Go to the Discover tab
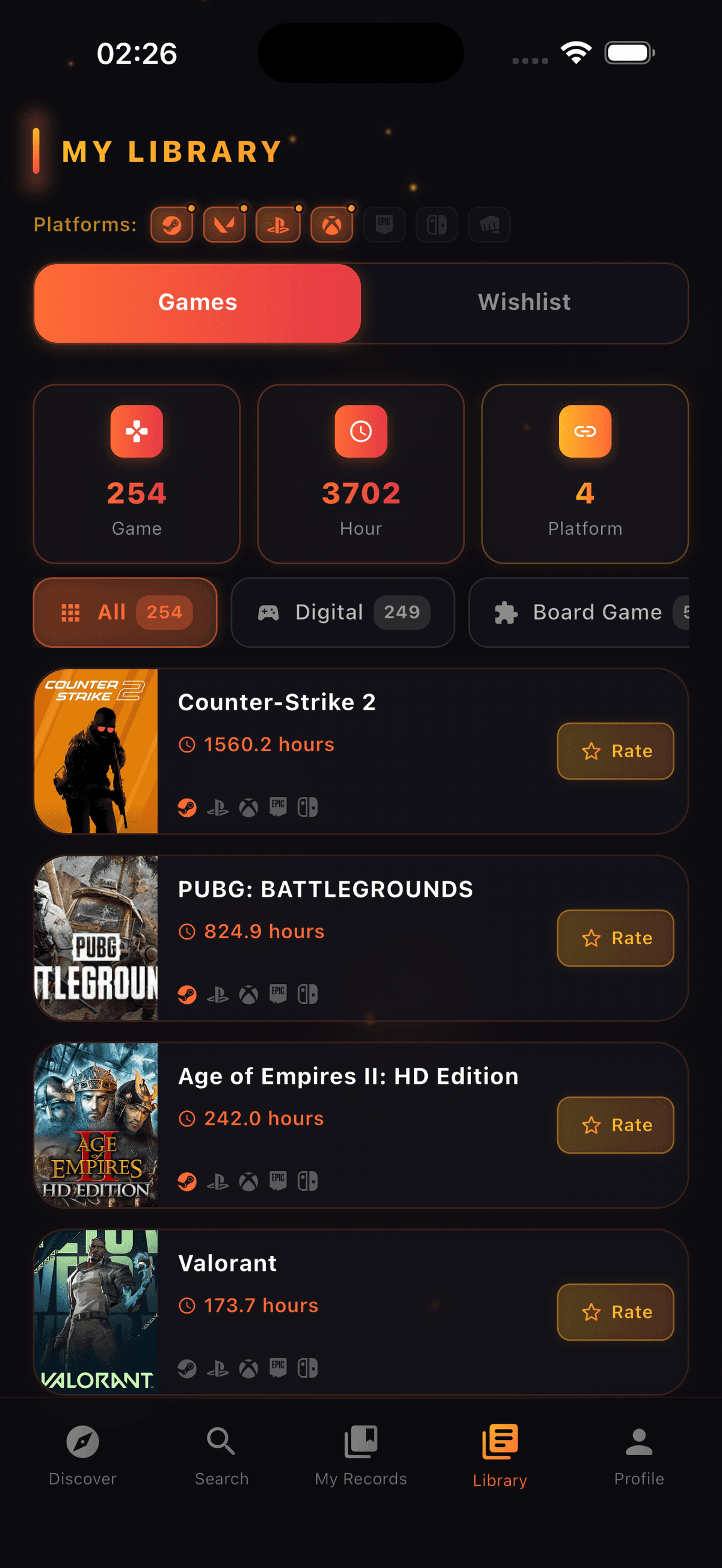Image resolution: width=722 pixels, height=1568 pixels. click(x=83, y=1455)
